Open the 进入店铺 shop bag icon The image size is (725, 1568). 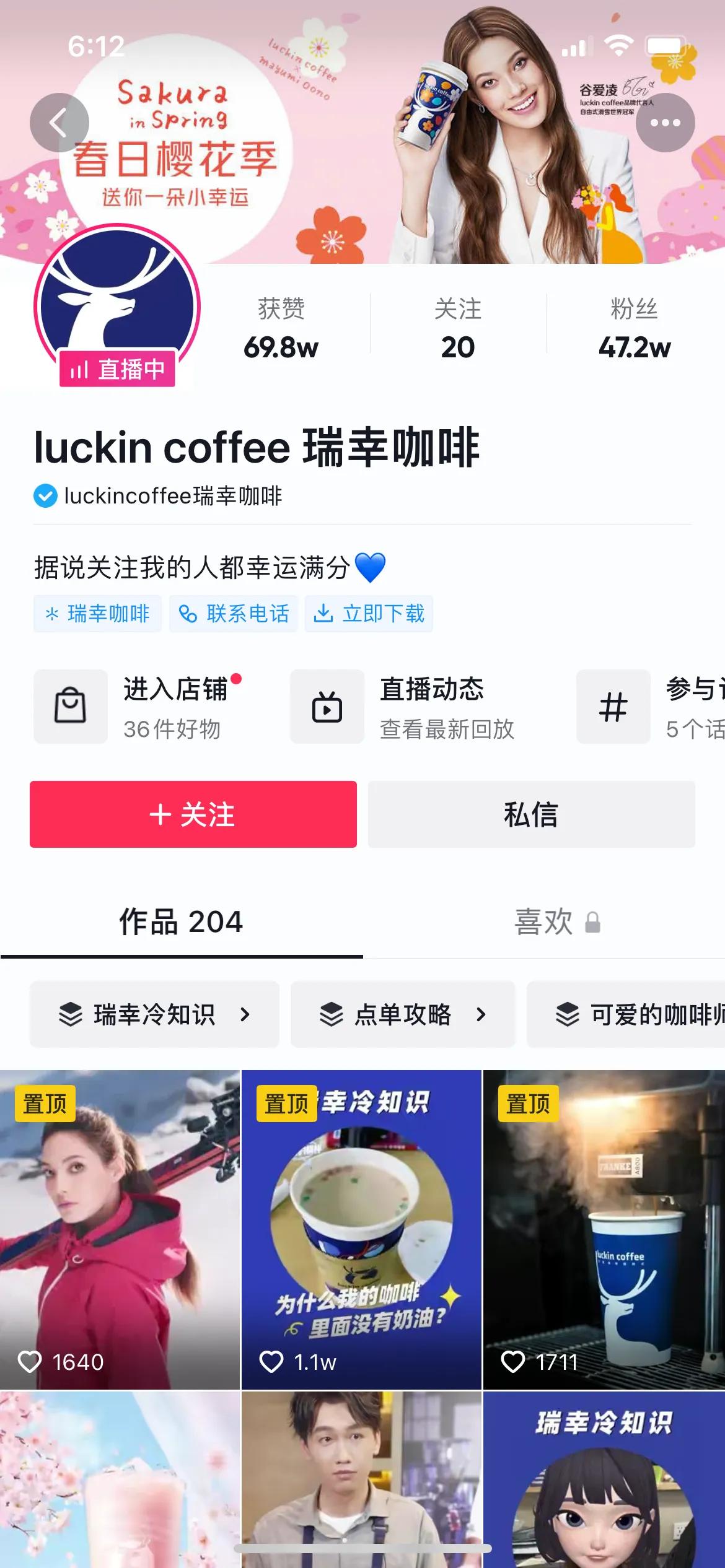[71, 707]
